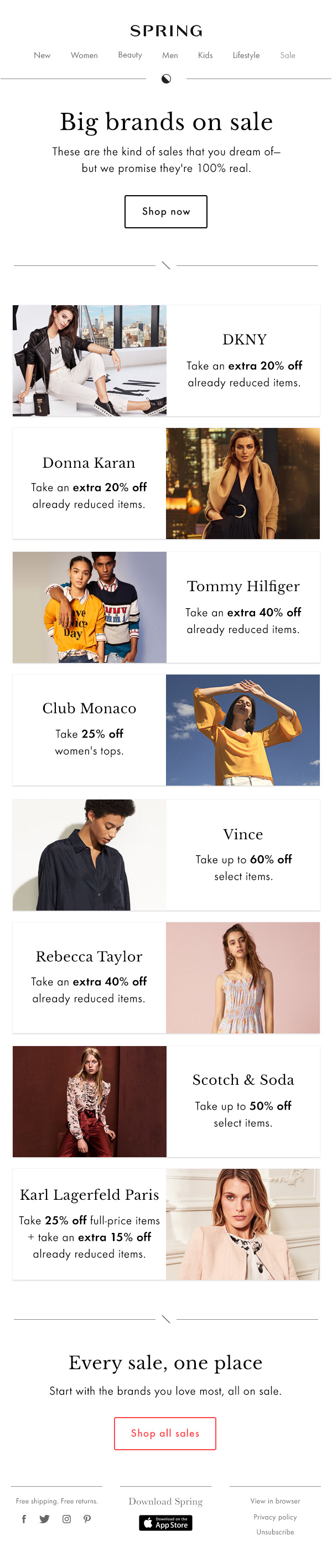Image resolution: width=332 pixels, height=1568 pixels.
Task: View the Tommy Hilfiger offer
Action: tap(165, 608)
